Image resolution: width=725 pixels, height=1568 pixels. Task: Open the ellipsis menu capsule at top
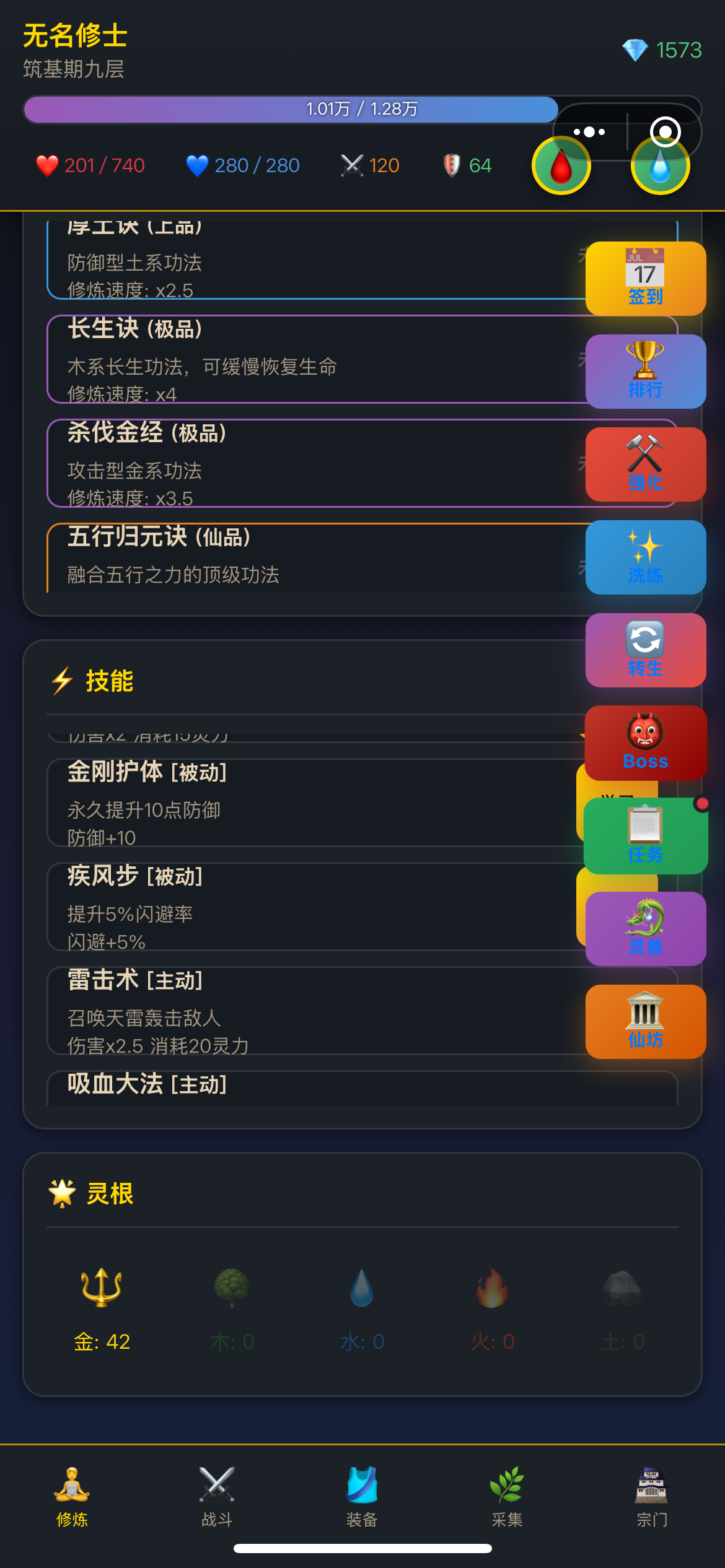[589, 131]
